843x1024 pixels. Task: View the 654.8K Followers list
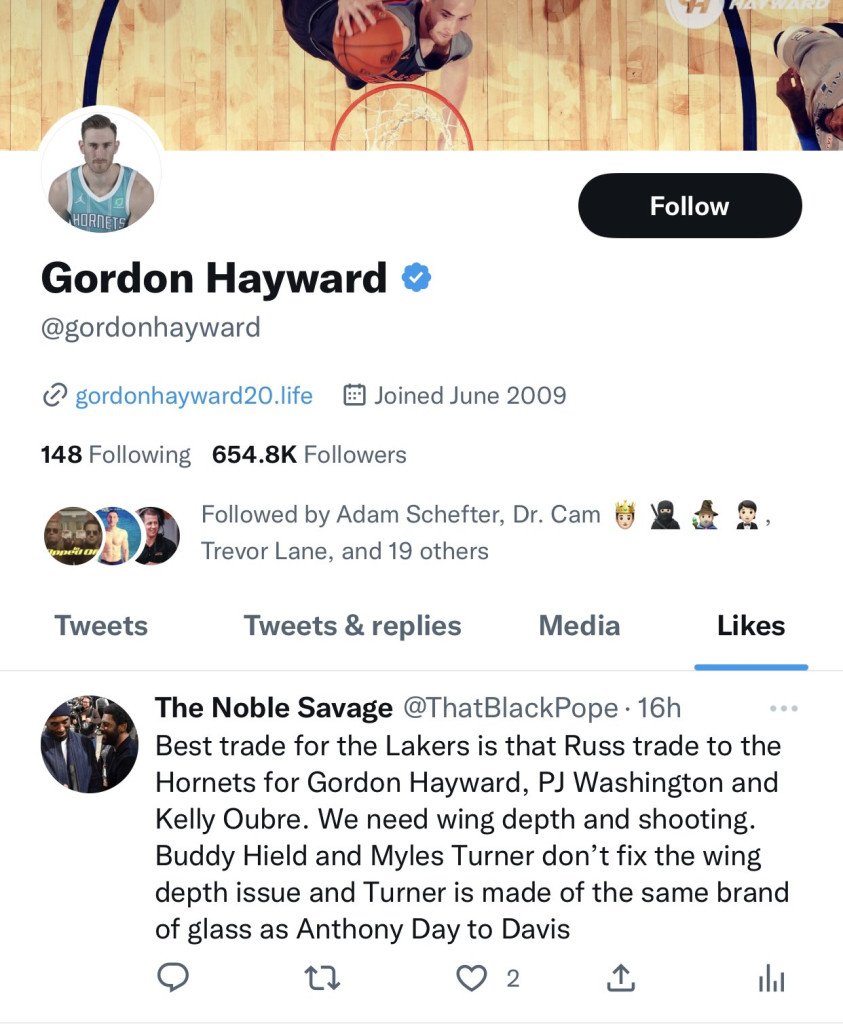tap(309, 455)
